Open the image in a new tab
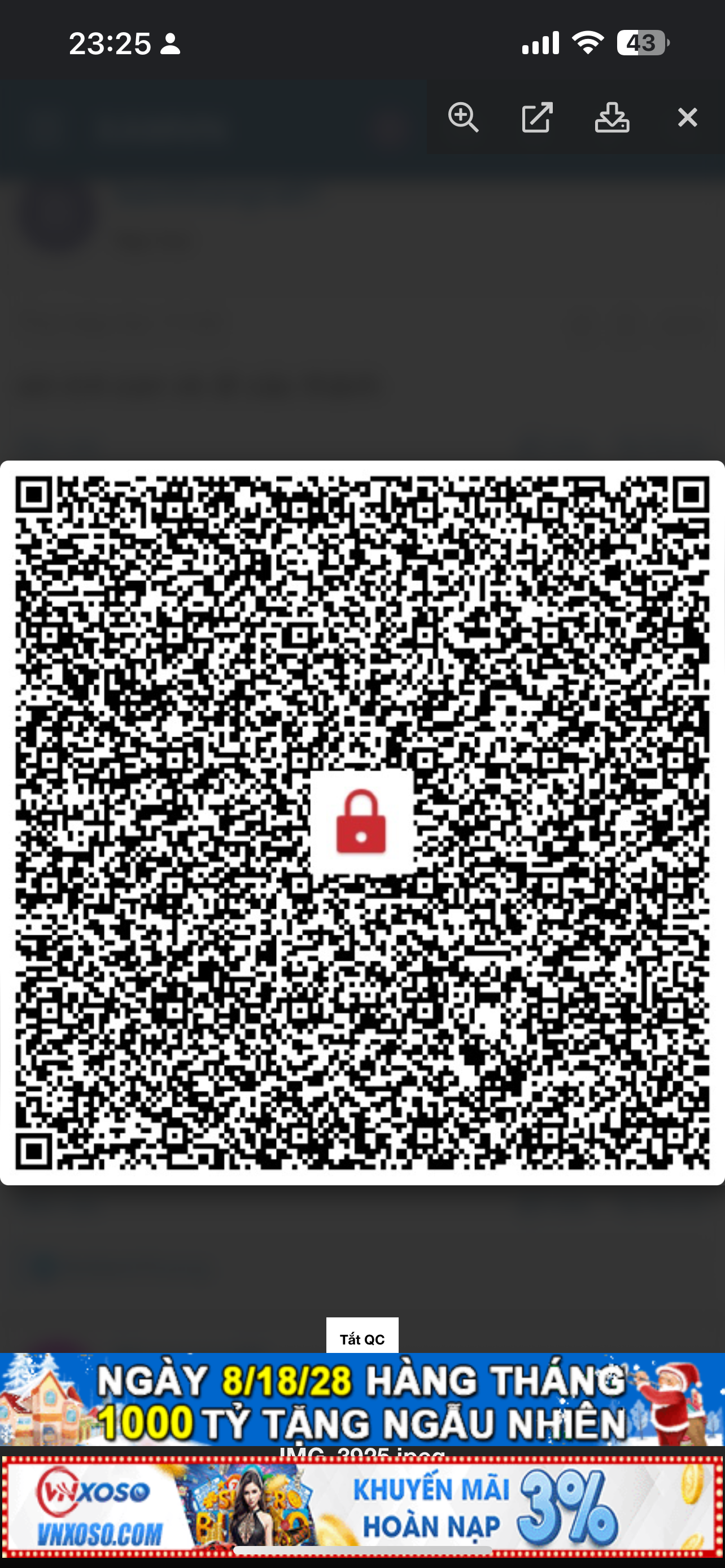The image size is (725, 1568). 537,117
